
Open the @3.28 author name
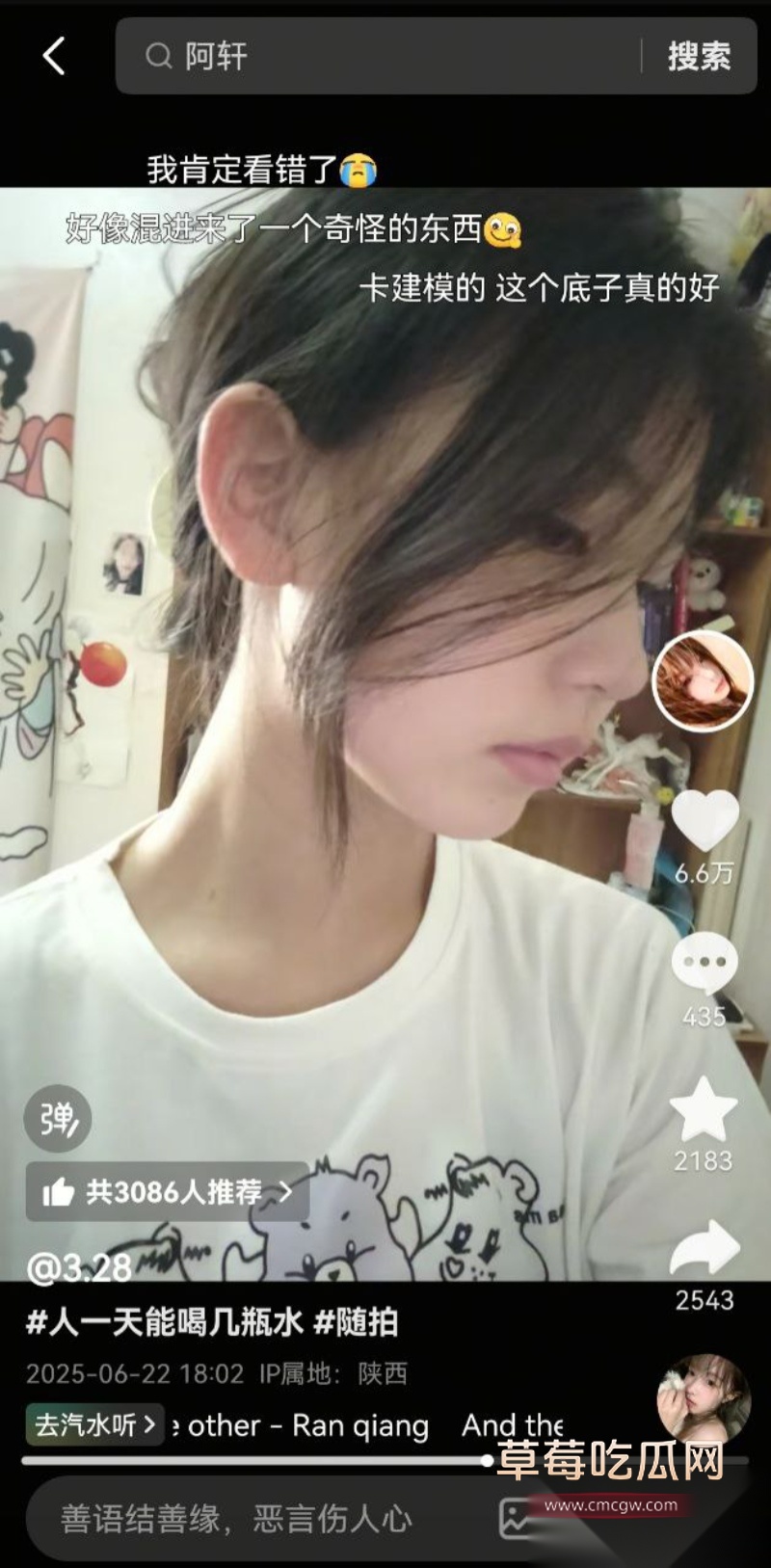point(79,1268)
